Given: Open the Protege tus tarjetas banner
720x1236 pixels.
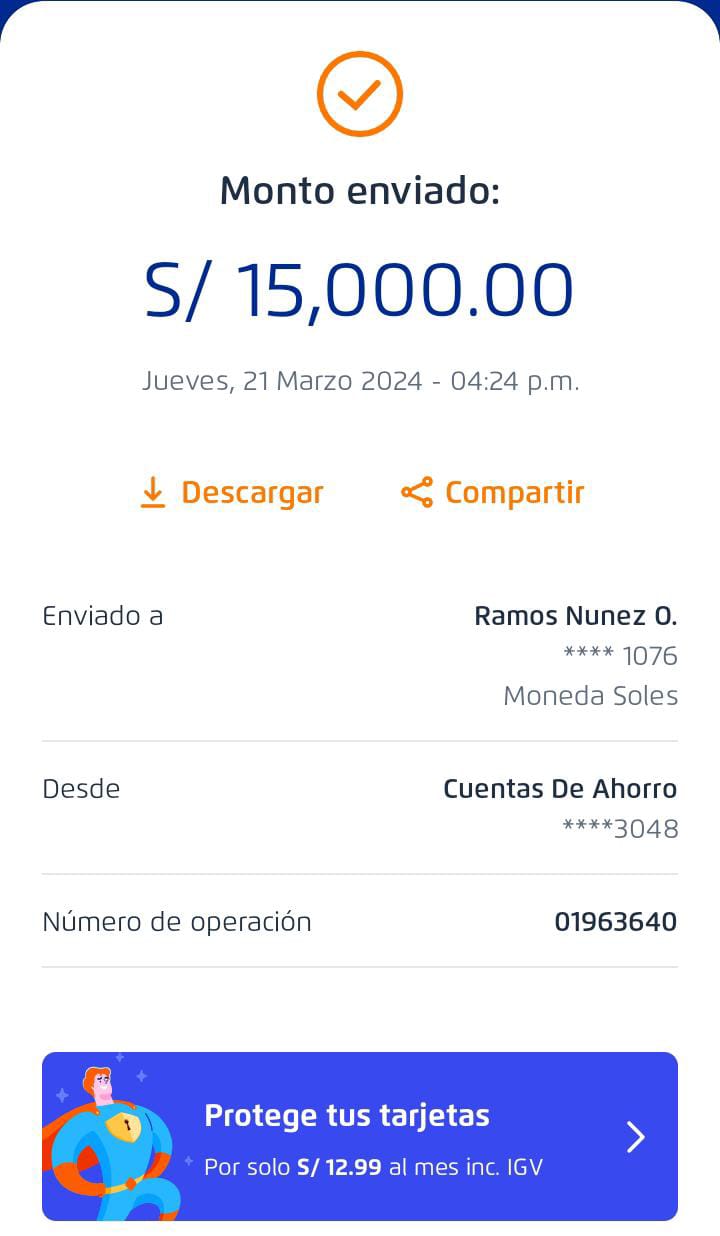Looking at the screenshot, I should pyautogui.click(x=360, y=1136).
